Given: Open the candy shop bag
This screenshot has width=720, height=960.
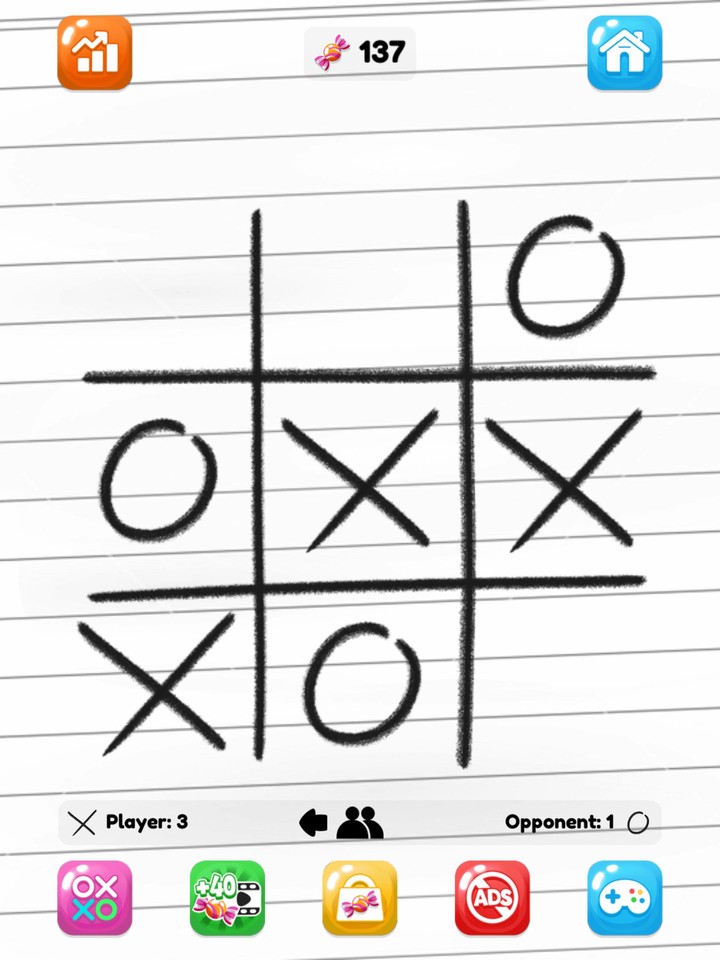Looking at the screenshot, I should [x=360, y=899].
